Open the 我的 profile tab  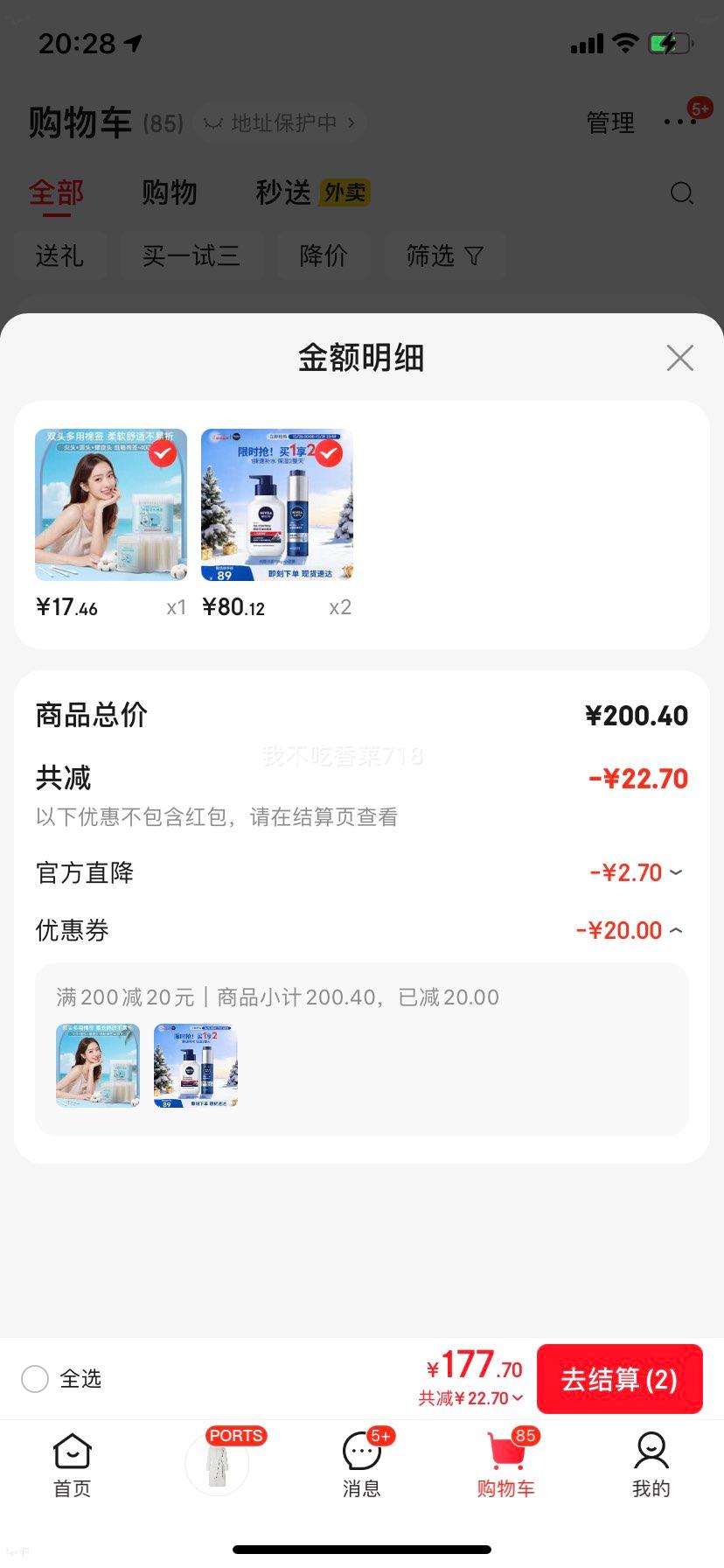651,1466
